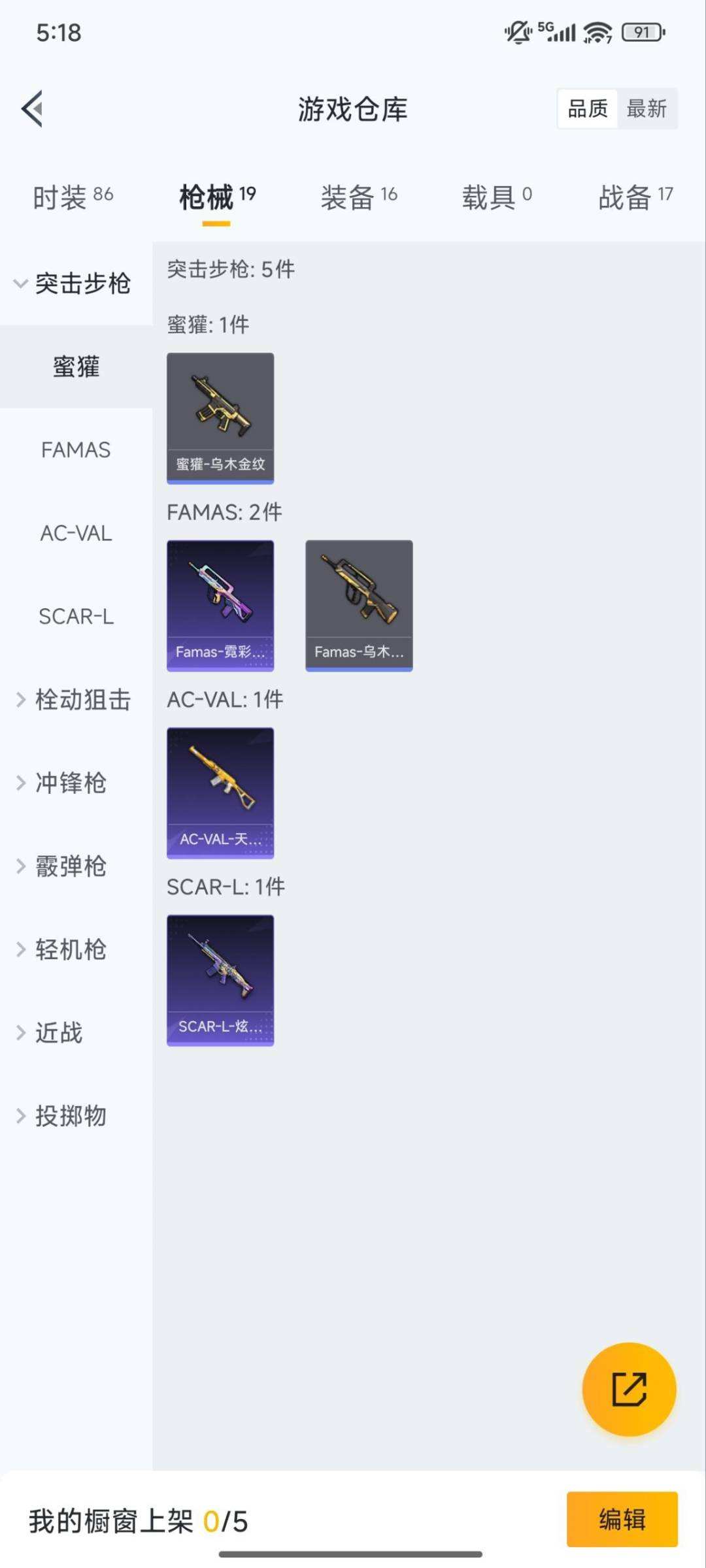Select AC-VAL in the sidebar
Screen dimensions: 706x1568
tap(76, 533)
